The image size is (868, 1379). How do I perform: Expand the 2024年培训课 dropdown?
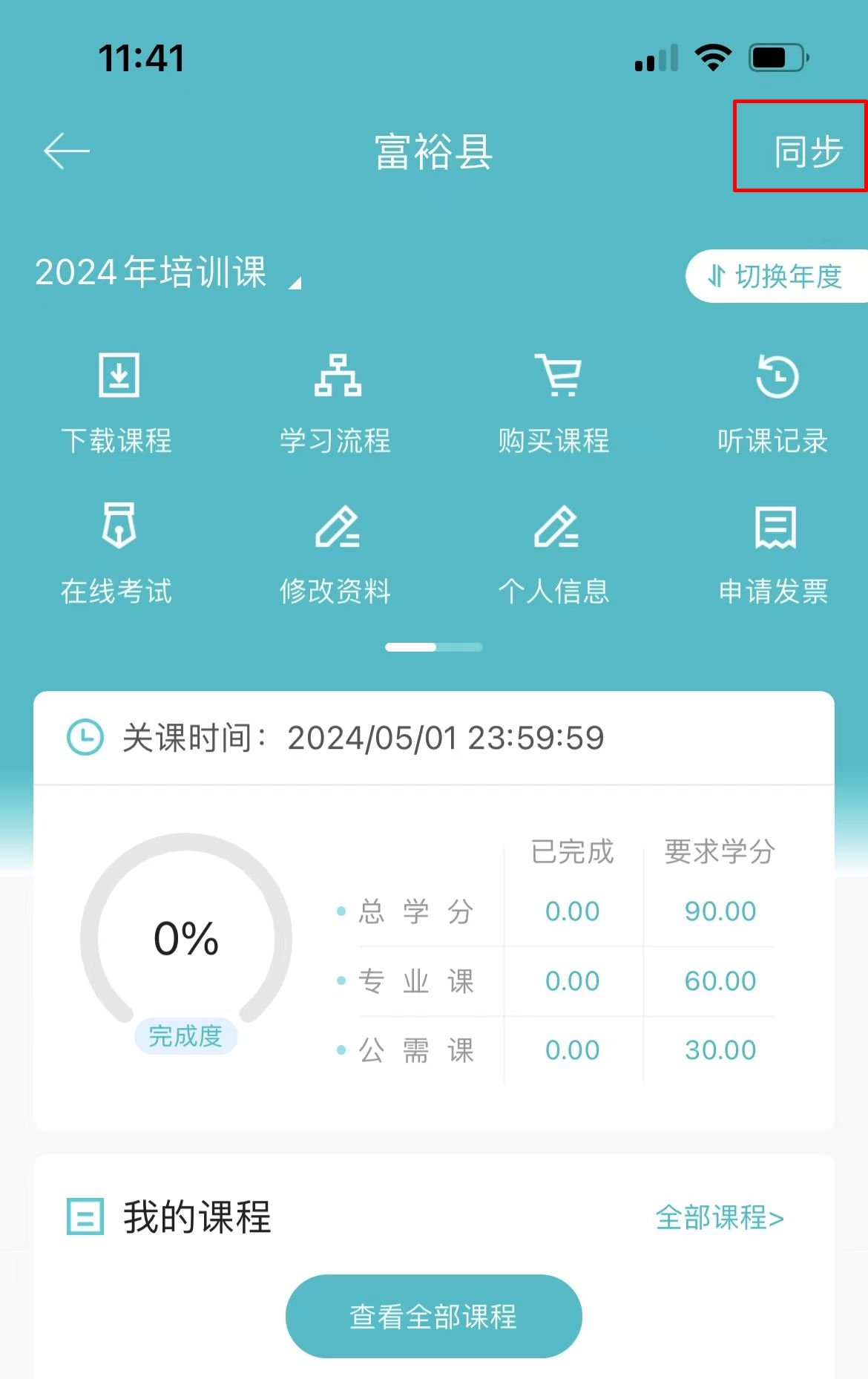pos(168,273)
